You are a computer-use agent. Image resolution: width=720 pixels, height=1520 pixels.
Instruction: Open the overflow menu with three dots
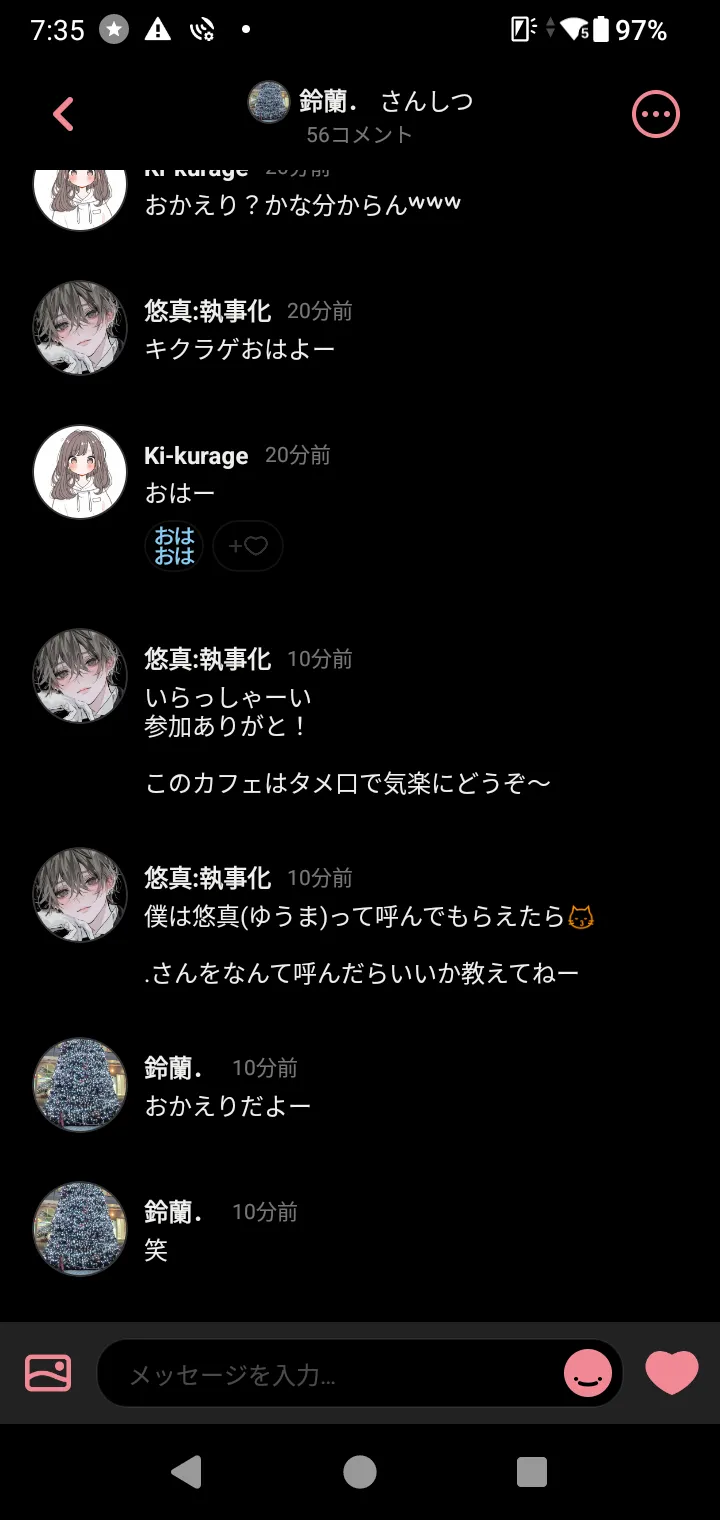pyautogui.click(x=656, y=115)
